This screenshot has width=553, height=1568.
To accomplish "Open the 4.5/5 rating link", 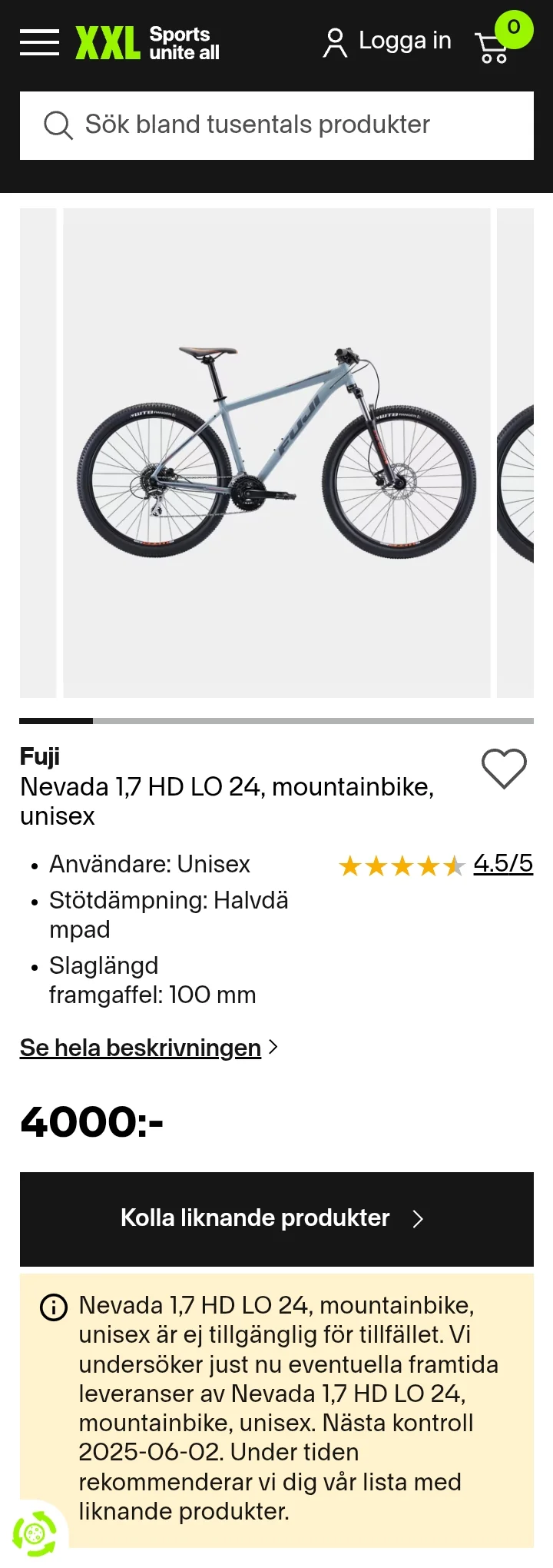I will click(502, 864).
